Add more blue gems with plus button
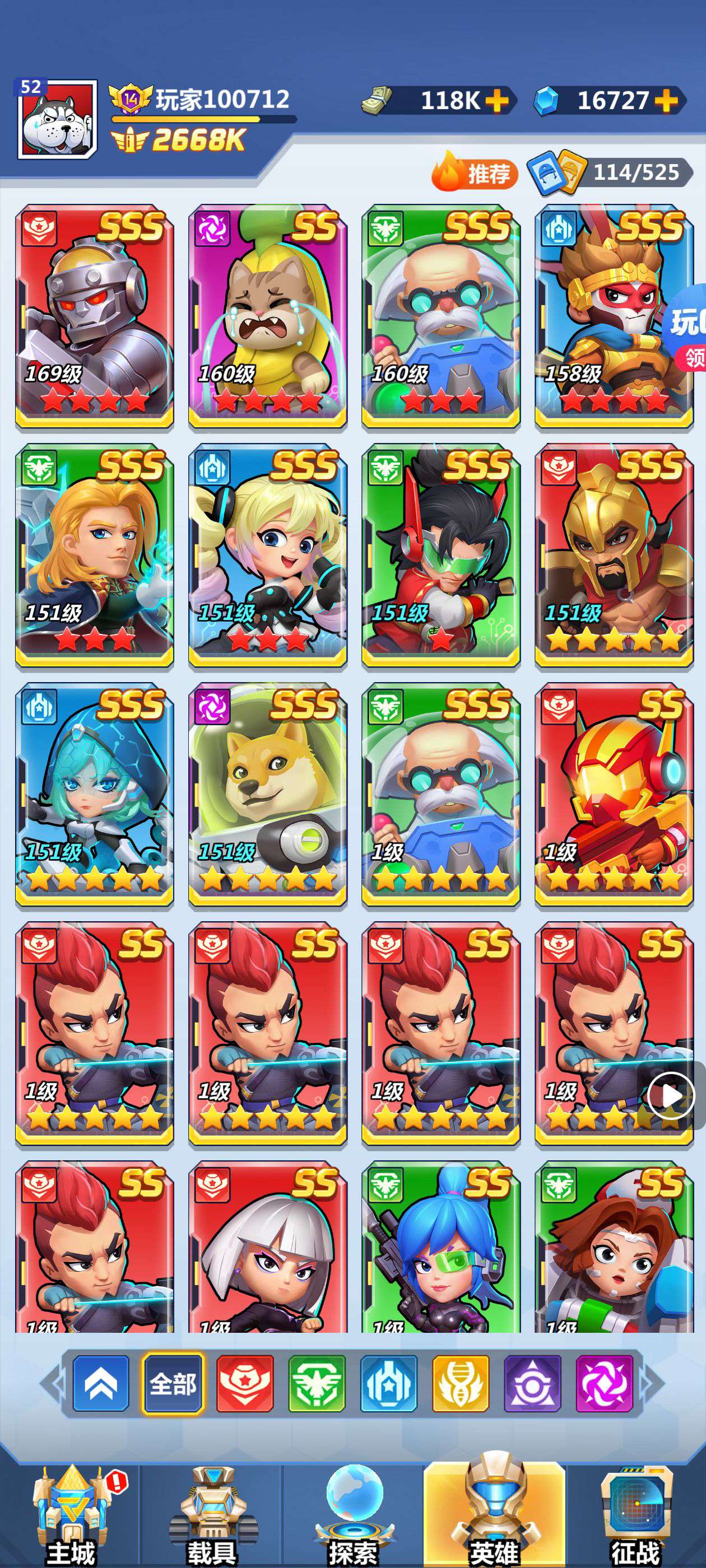 (666, 100)
